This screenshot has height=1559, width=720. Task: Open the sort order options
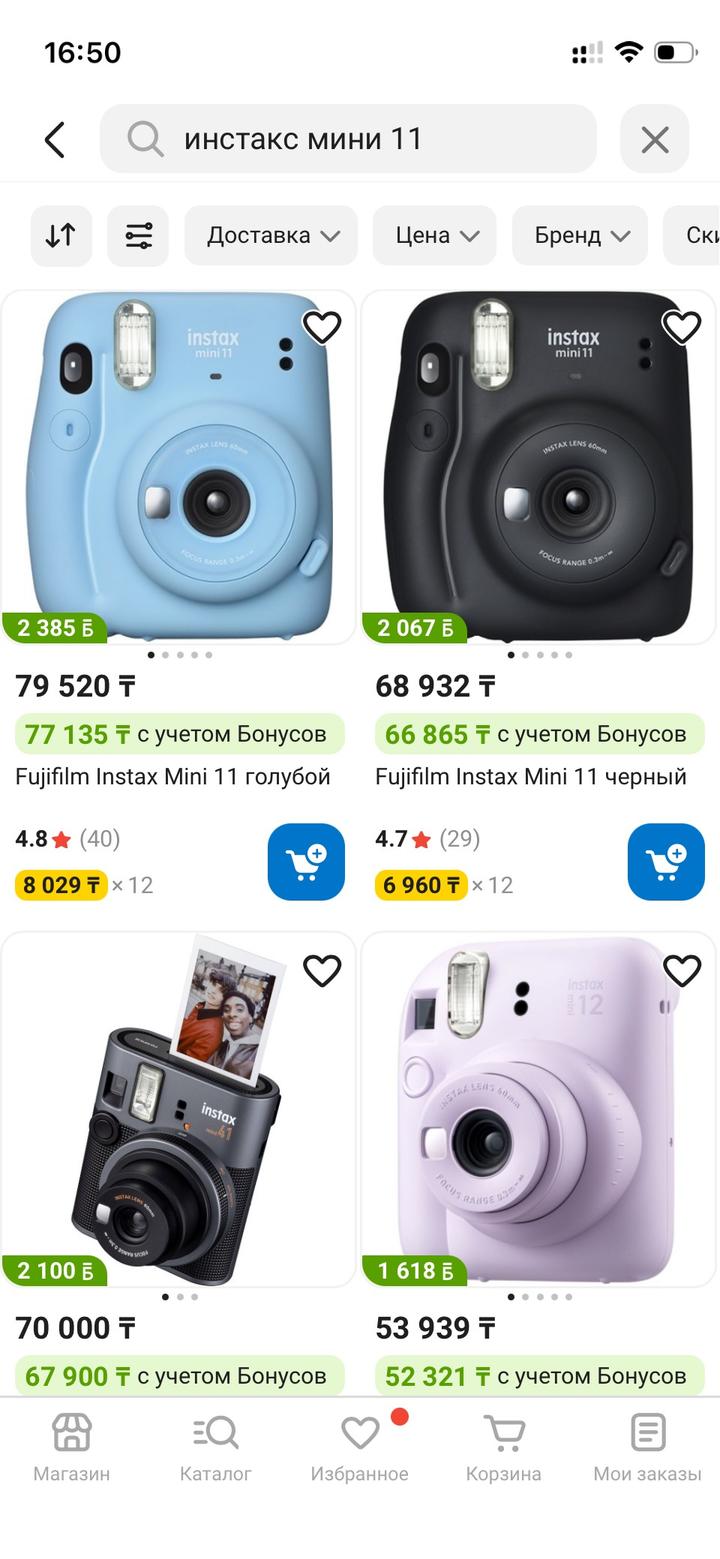click(x=61, y=236)
